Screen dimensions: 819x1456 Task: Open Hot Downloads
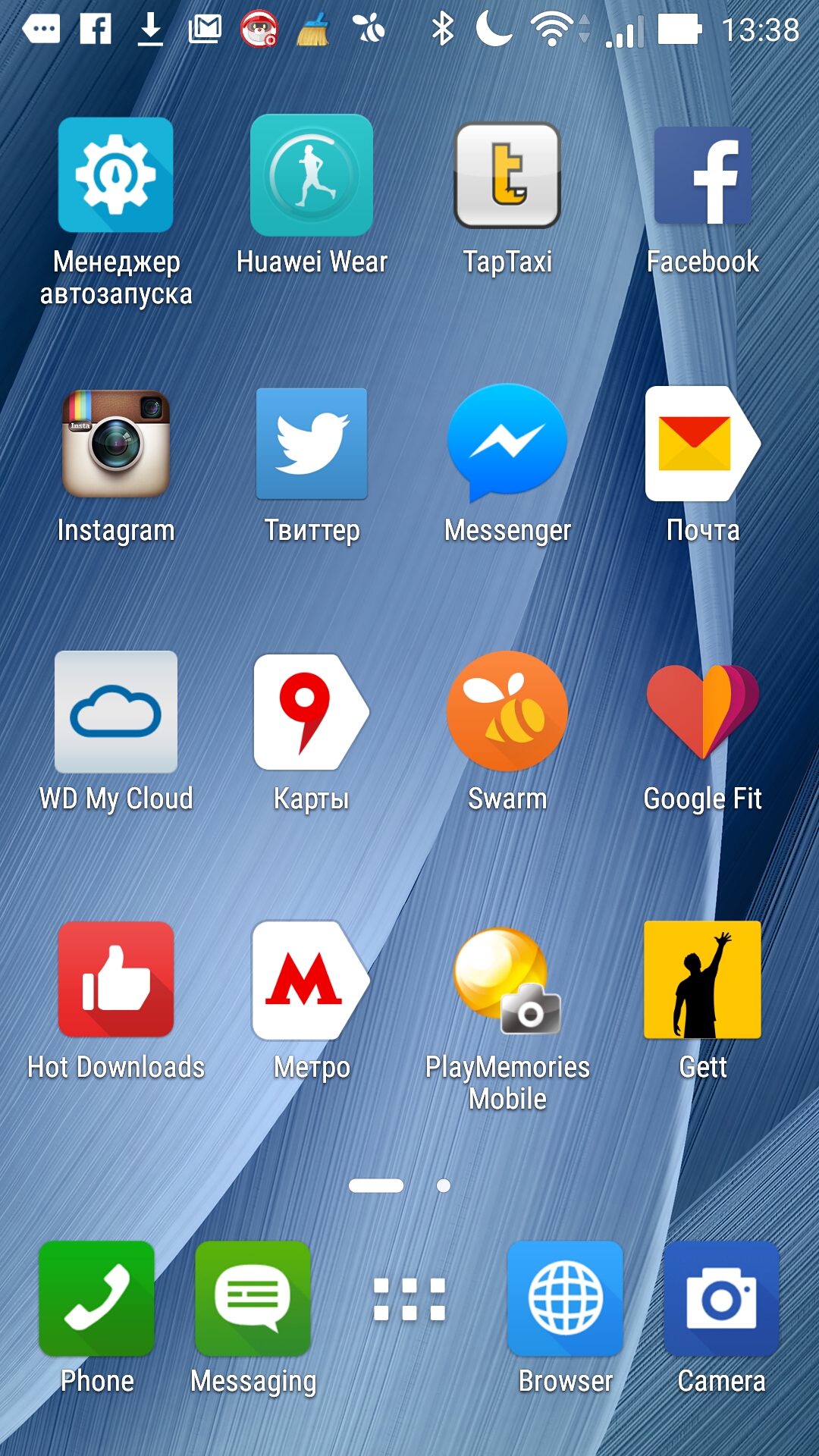[116, 980]
